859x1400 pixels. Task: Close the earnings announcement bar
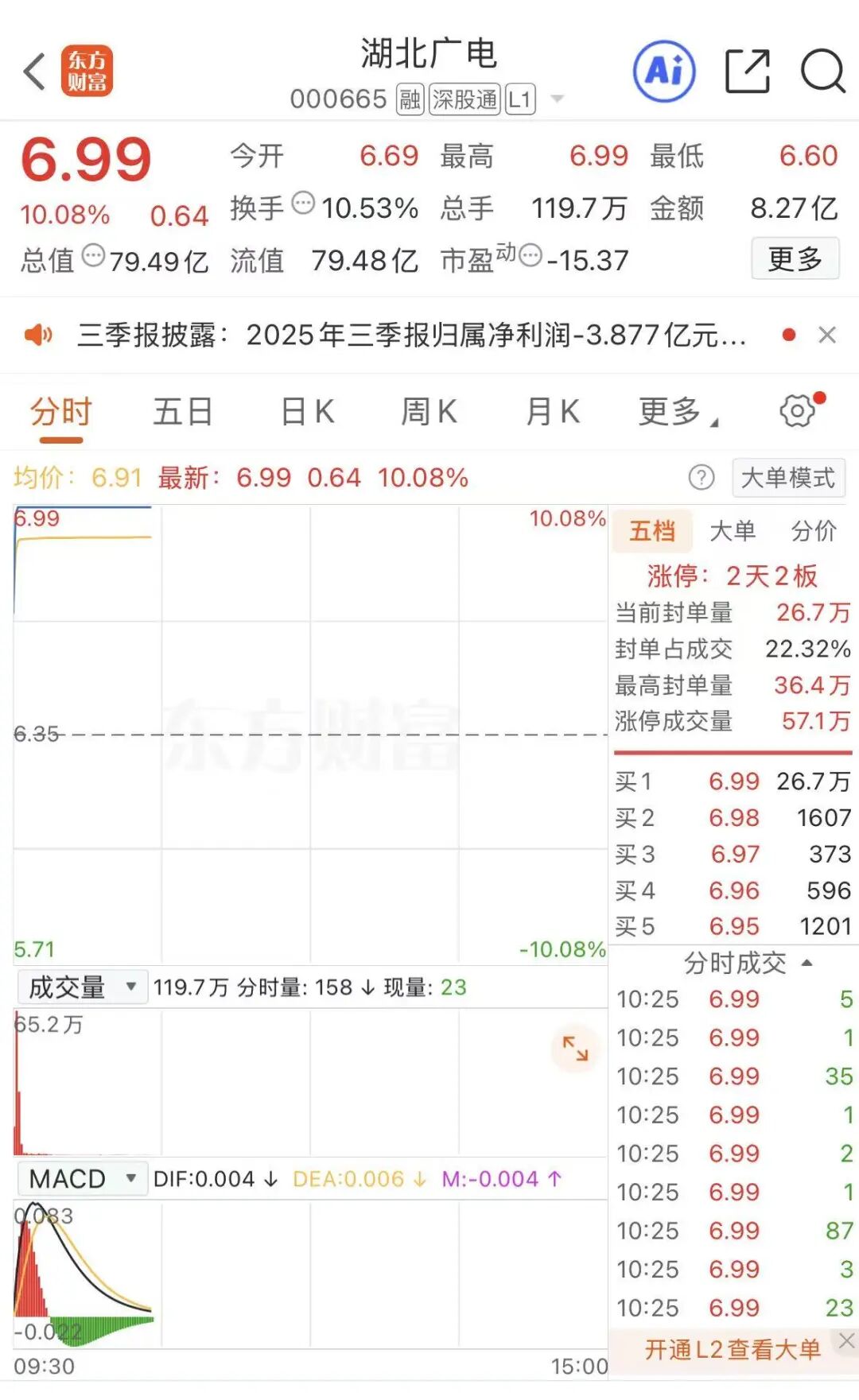(x=827, y=335)
